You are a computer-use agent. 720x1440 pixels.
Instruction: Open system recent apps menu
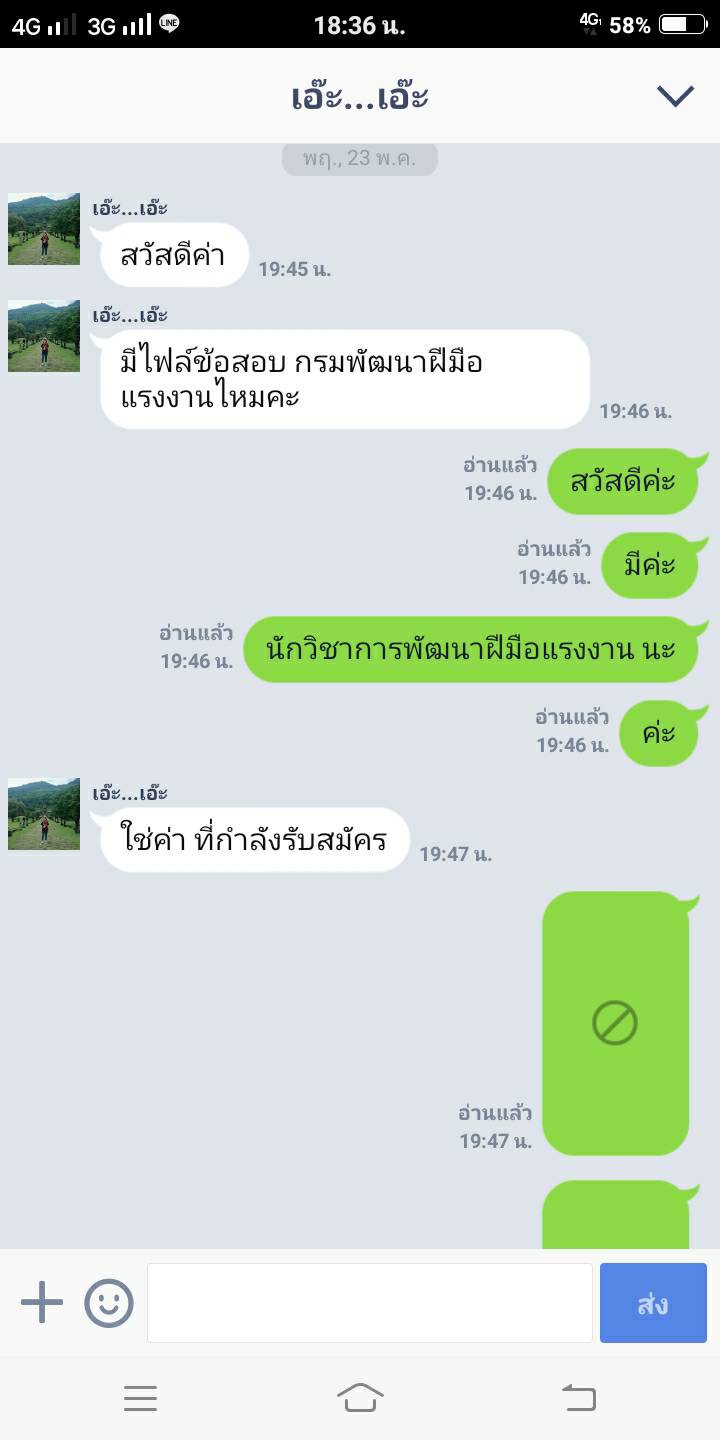point(141,1398)
